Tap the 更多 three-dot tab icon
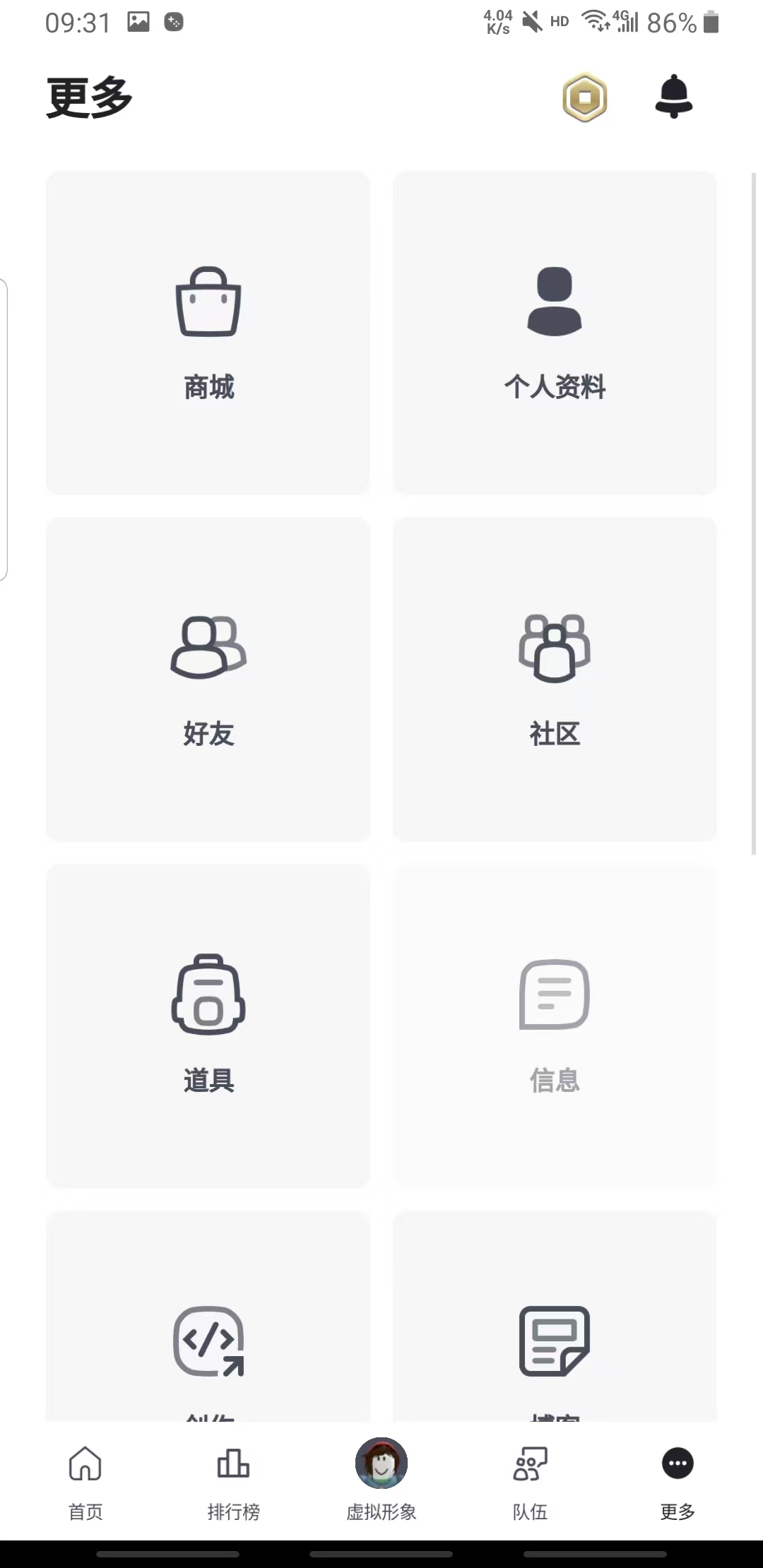 (676, 1463)
